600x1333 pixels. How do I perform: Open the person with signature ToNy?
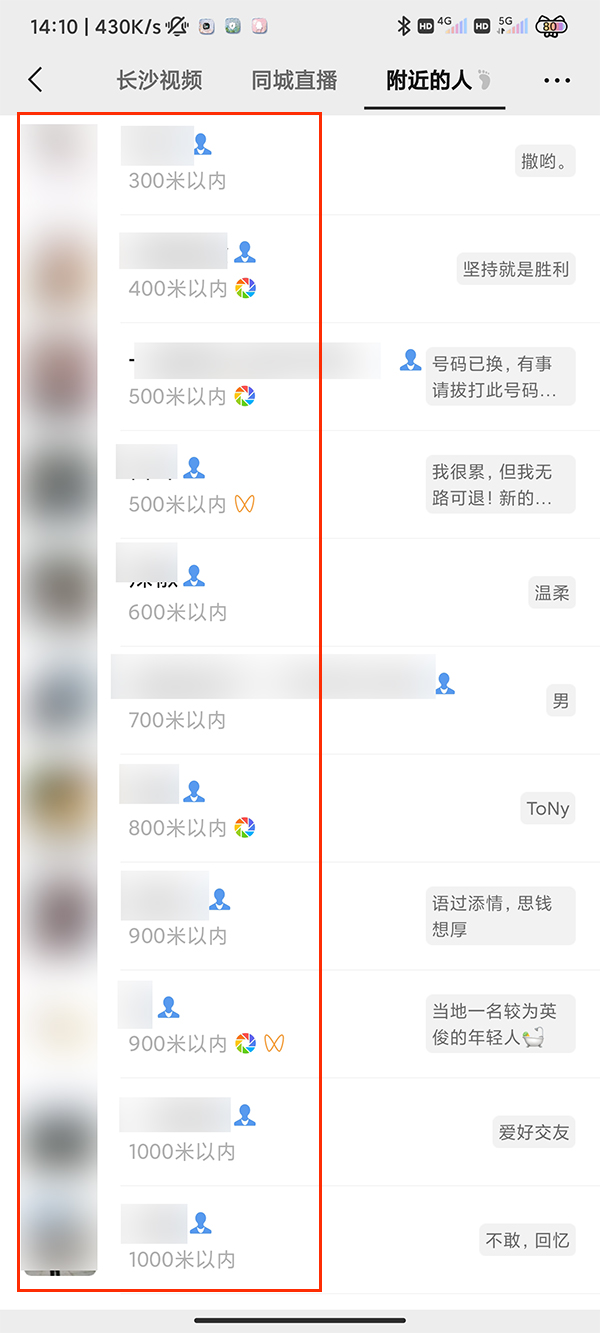(300, 809)
